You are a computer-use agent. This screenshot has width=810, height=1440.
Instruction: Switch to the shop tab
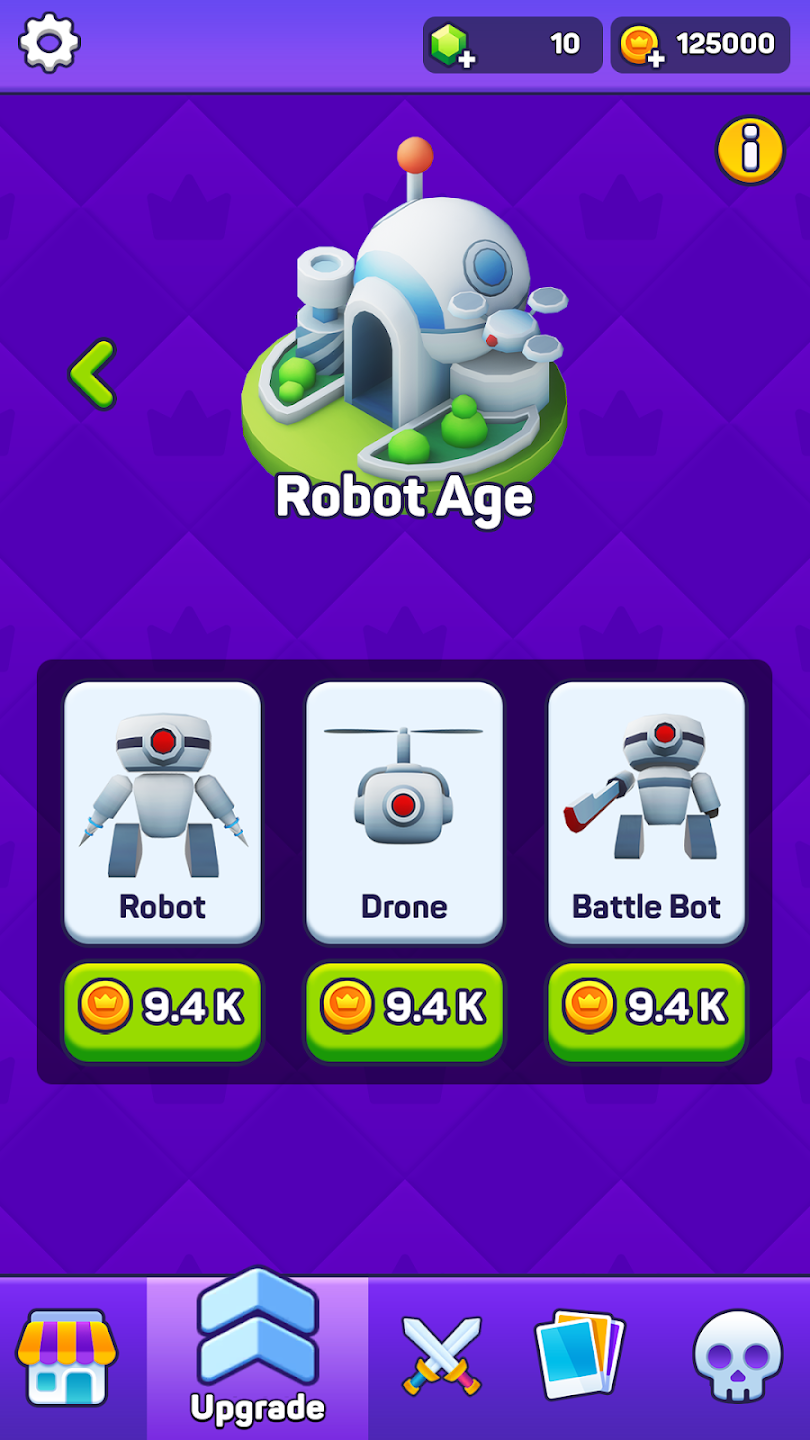tap(66, 1357)
